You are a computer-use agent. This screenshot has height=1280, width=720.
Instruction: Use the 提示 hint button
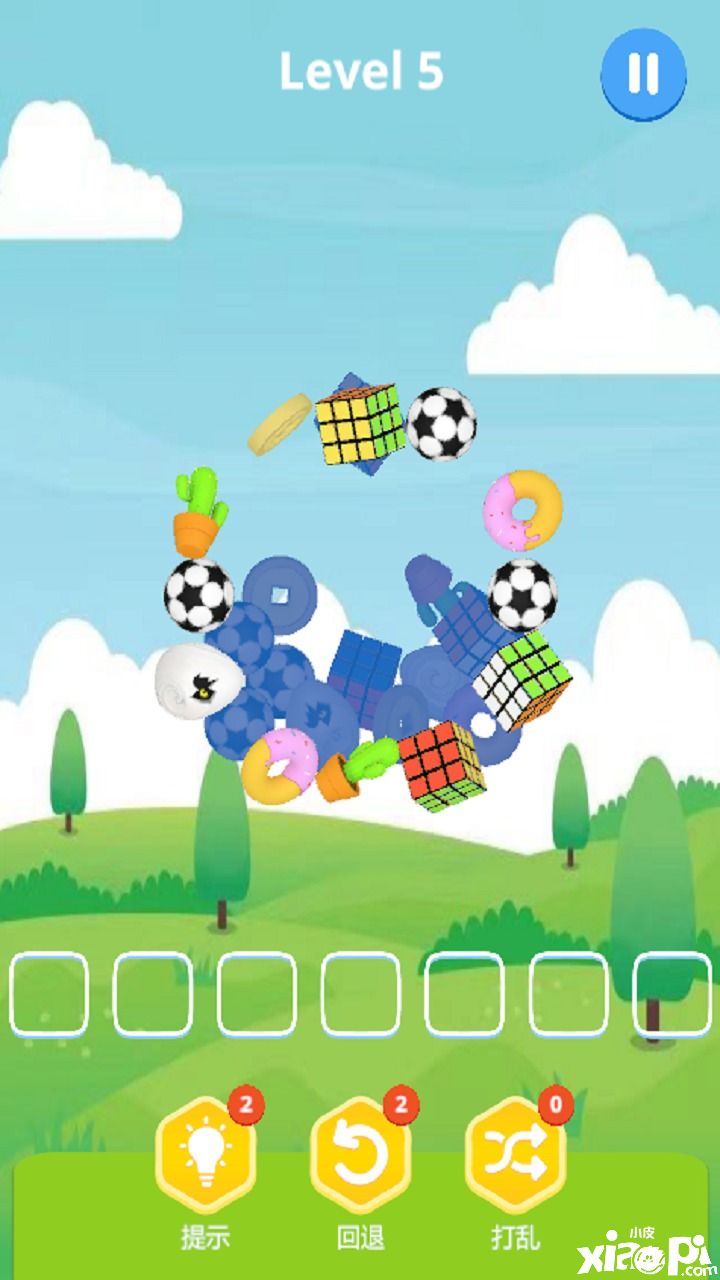206,1157
